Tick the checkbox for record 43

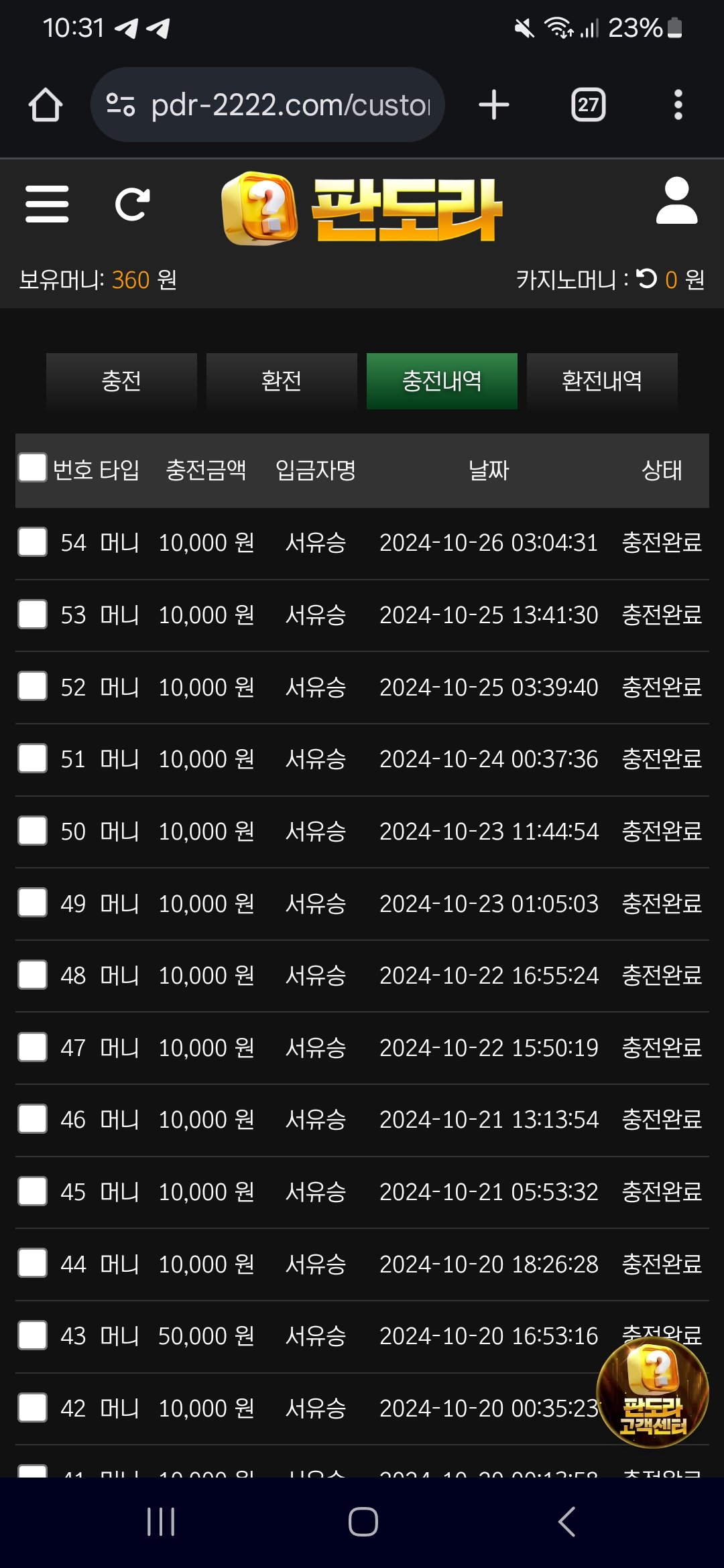point(32,1335)
